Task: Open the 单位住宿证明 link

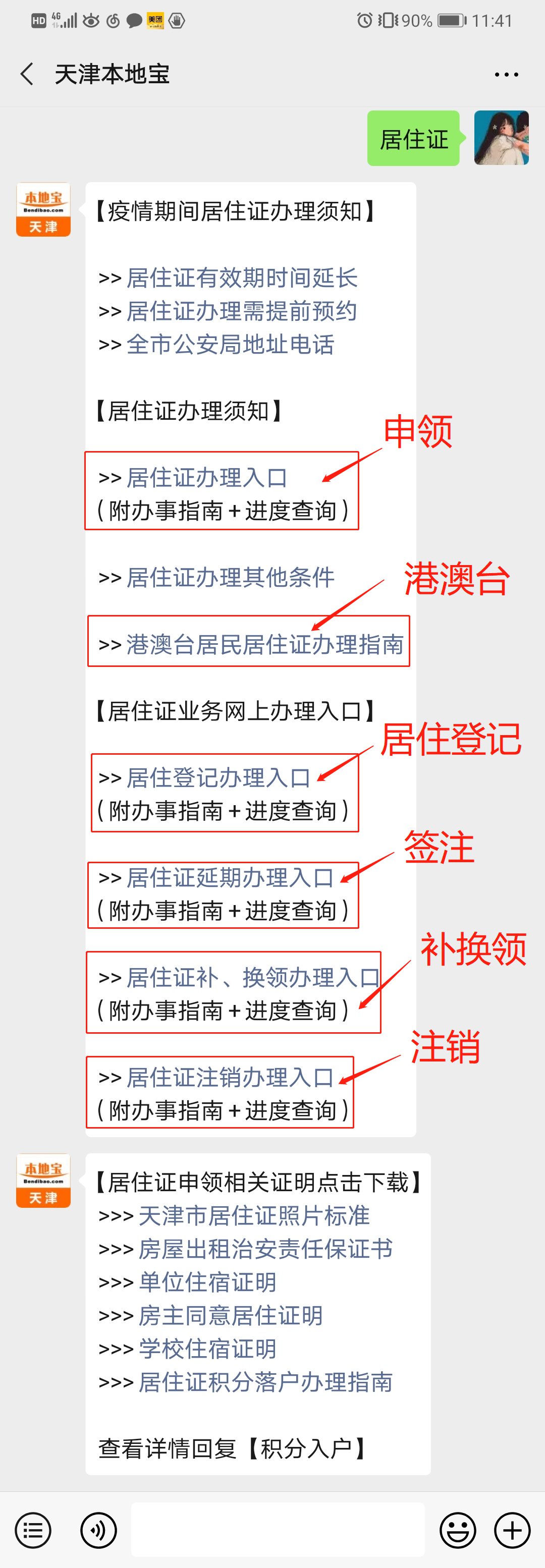Action: [207, 1282]
